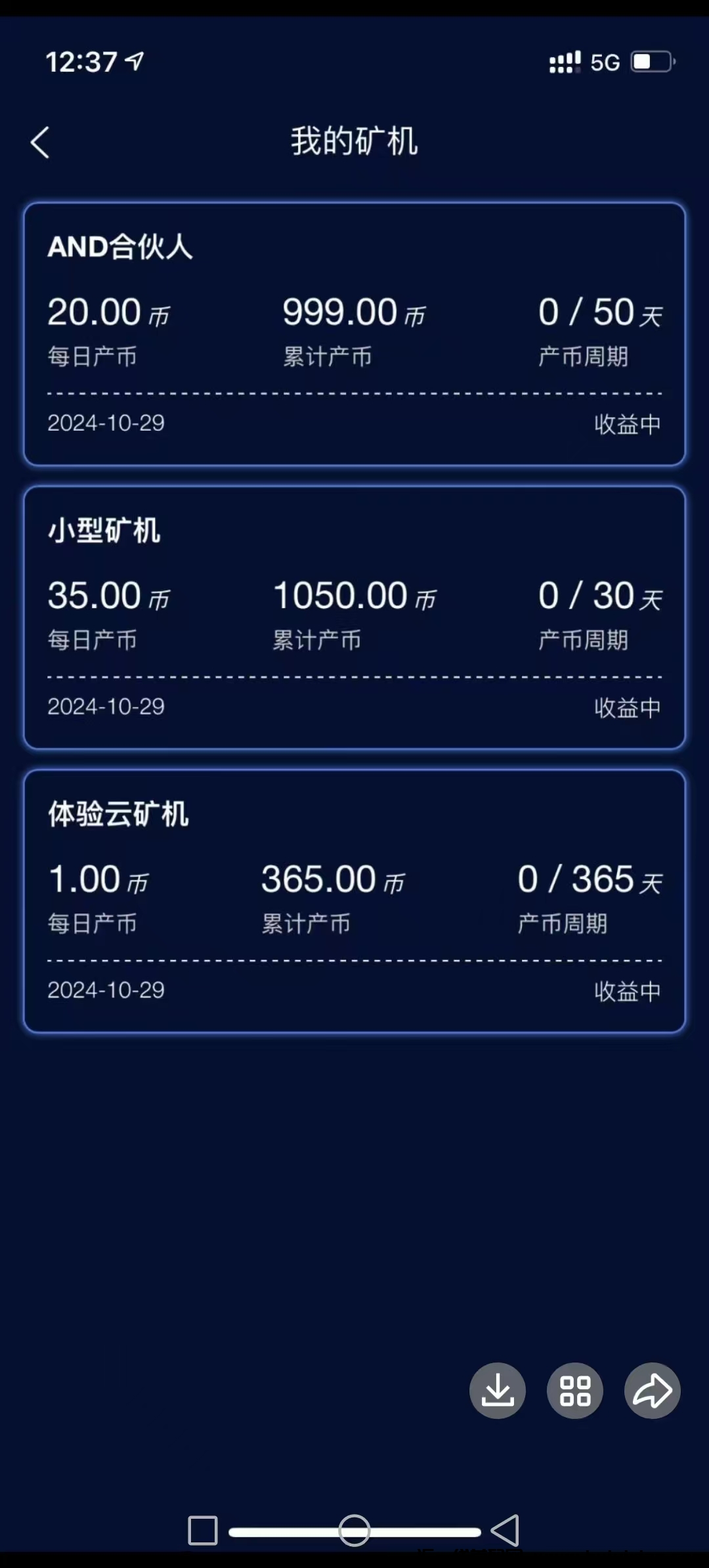Tap the share arrow icon
This screenshot has height=1568, width=709.
click(651, 1390)
